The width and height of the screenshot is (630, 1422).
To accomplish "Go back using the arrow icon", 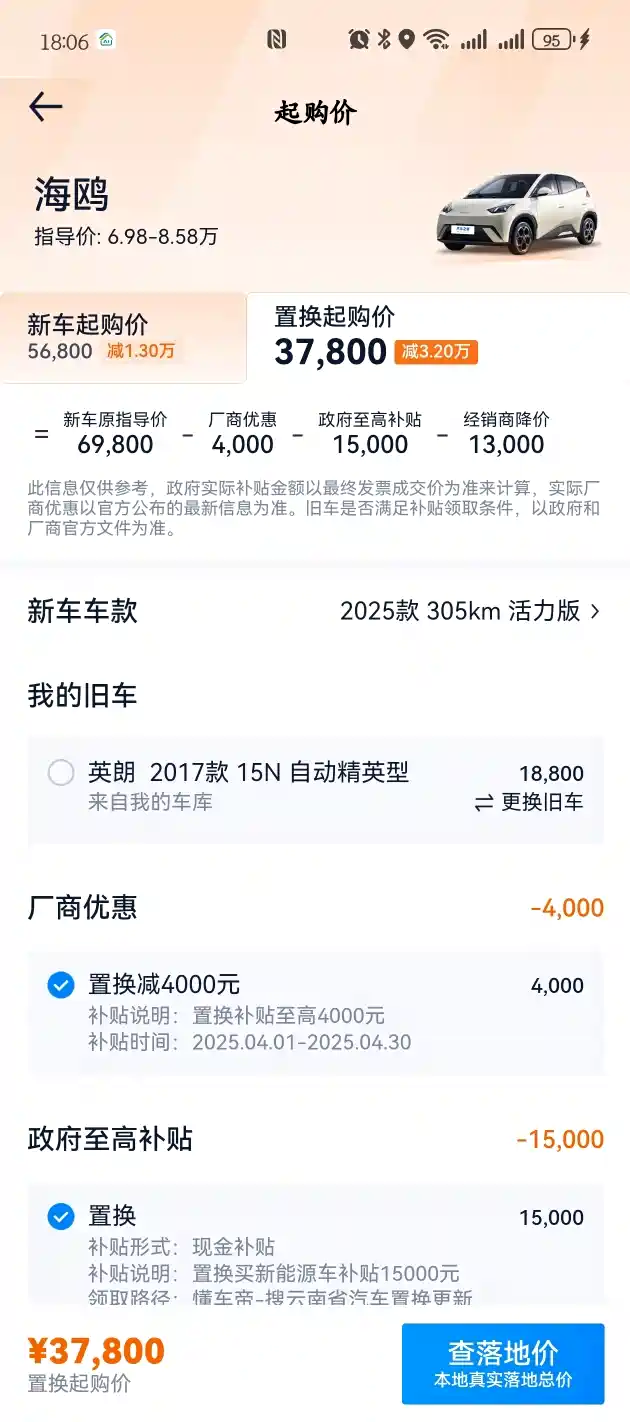I will pyautogui.click(x=46, y=107).
